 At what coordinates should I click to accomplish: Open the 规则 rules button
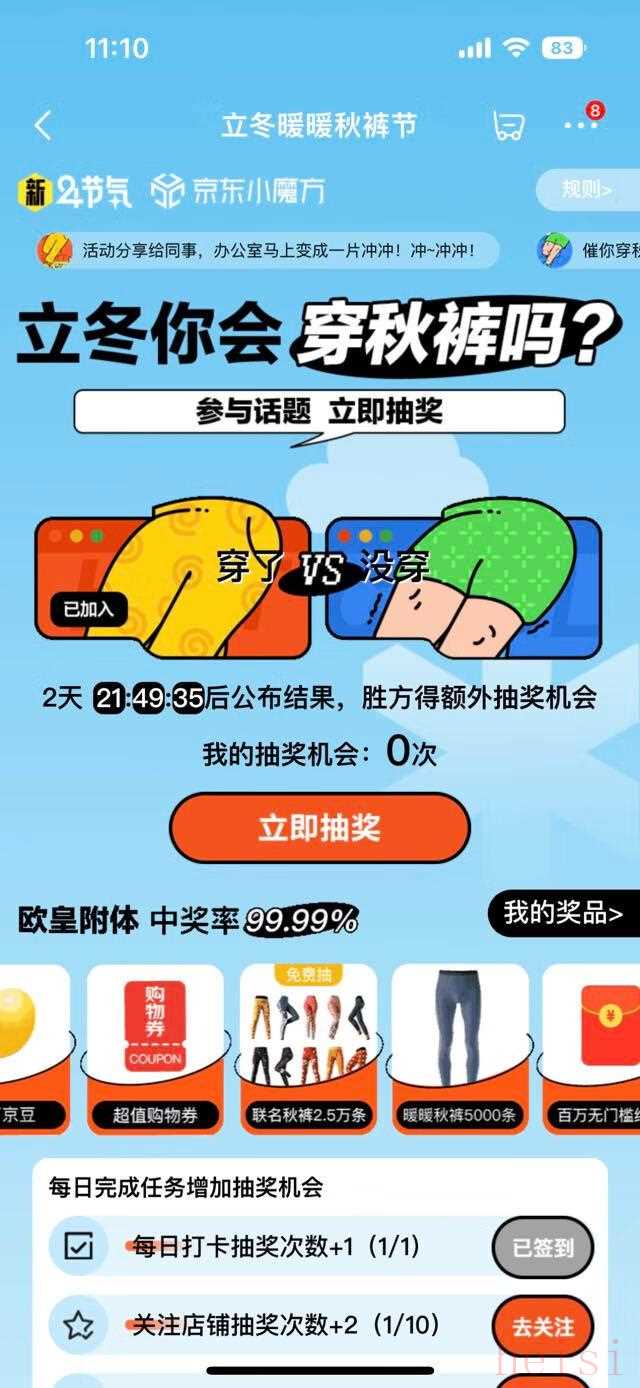585,189
